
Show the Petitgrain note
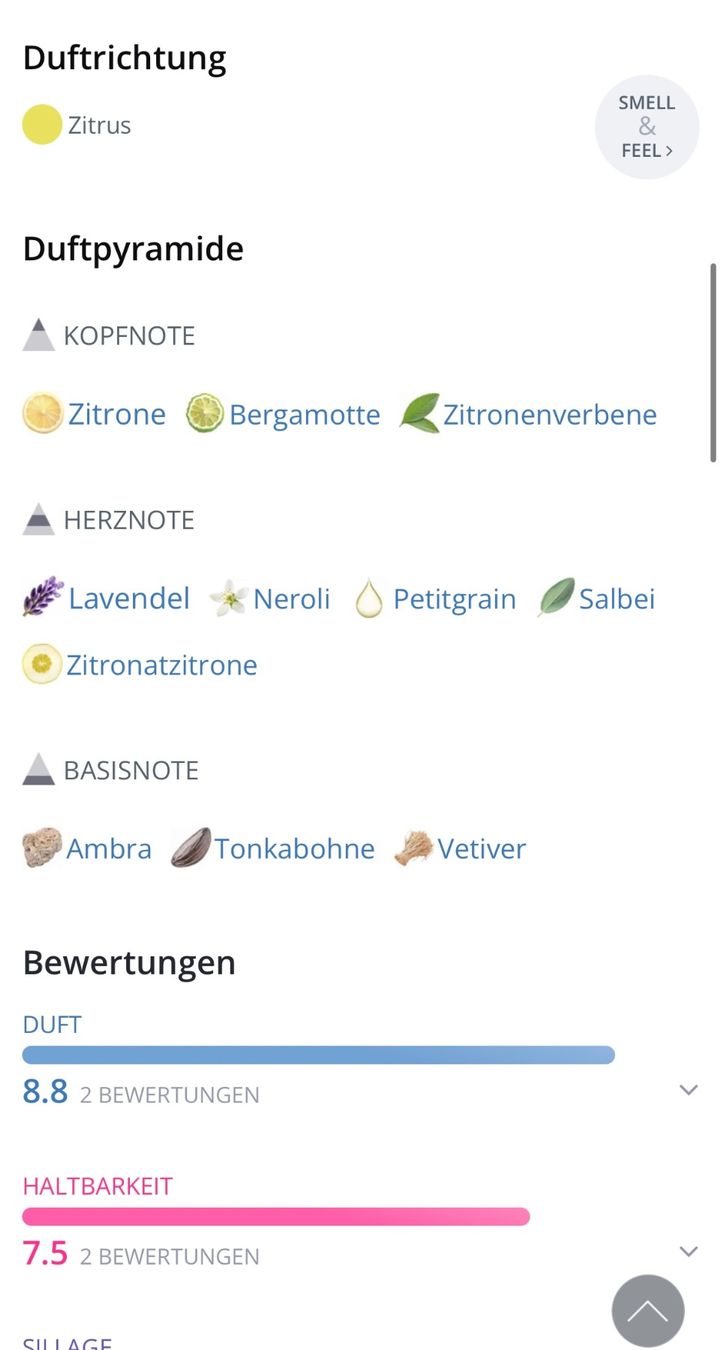click(435, 598)
